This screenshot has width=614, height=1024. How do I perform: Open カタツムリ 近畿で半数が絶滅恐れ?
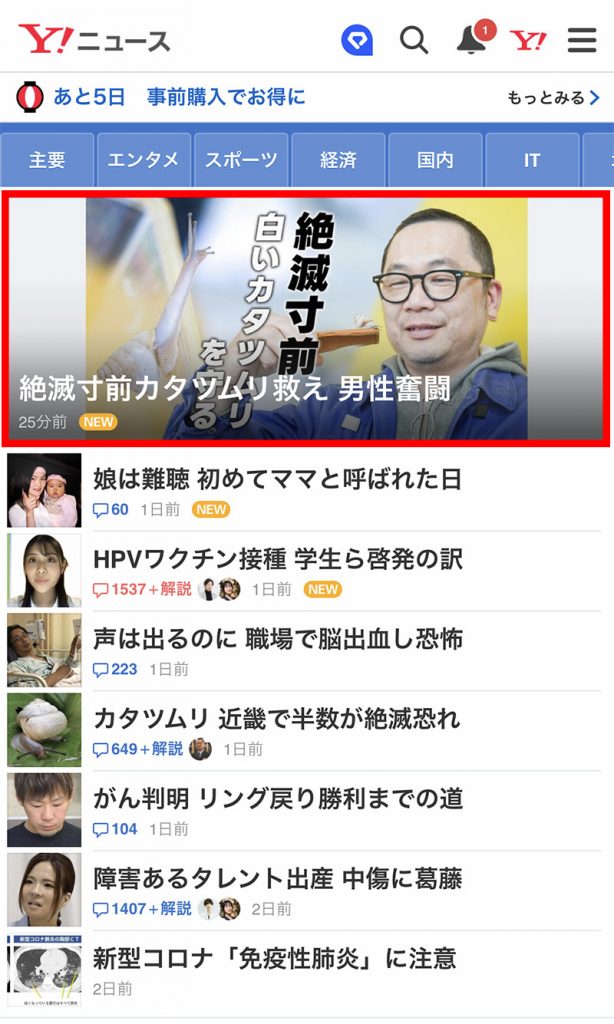pos(276,719)
